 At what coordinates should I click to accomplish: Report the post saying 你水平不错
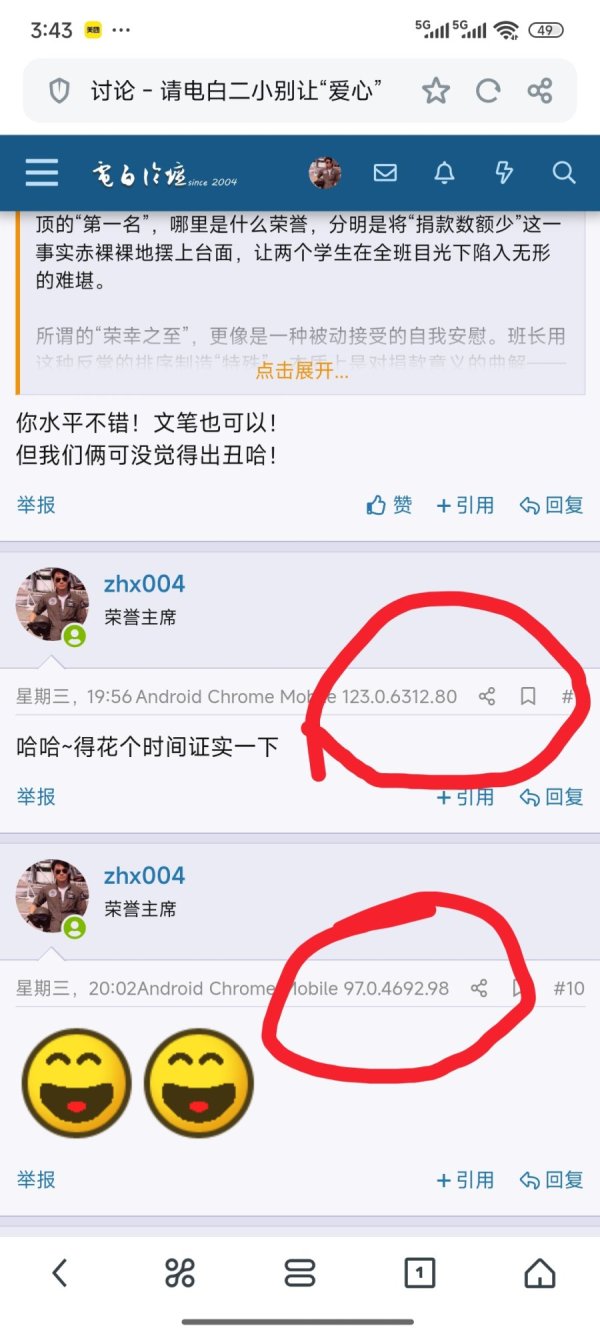(x=36, y=505)
